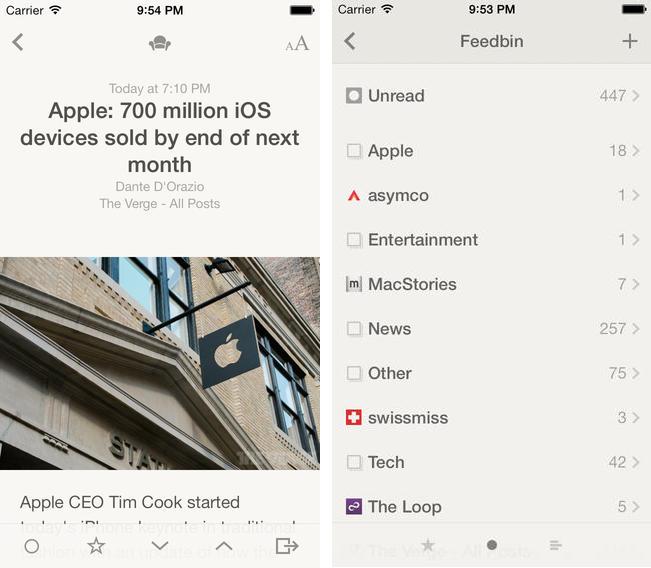The image size is (651, 568).
Task: Jump to the next article
Action: [x=160, y=546]
